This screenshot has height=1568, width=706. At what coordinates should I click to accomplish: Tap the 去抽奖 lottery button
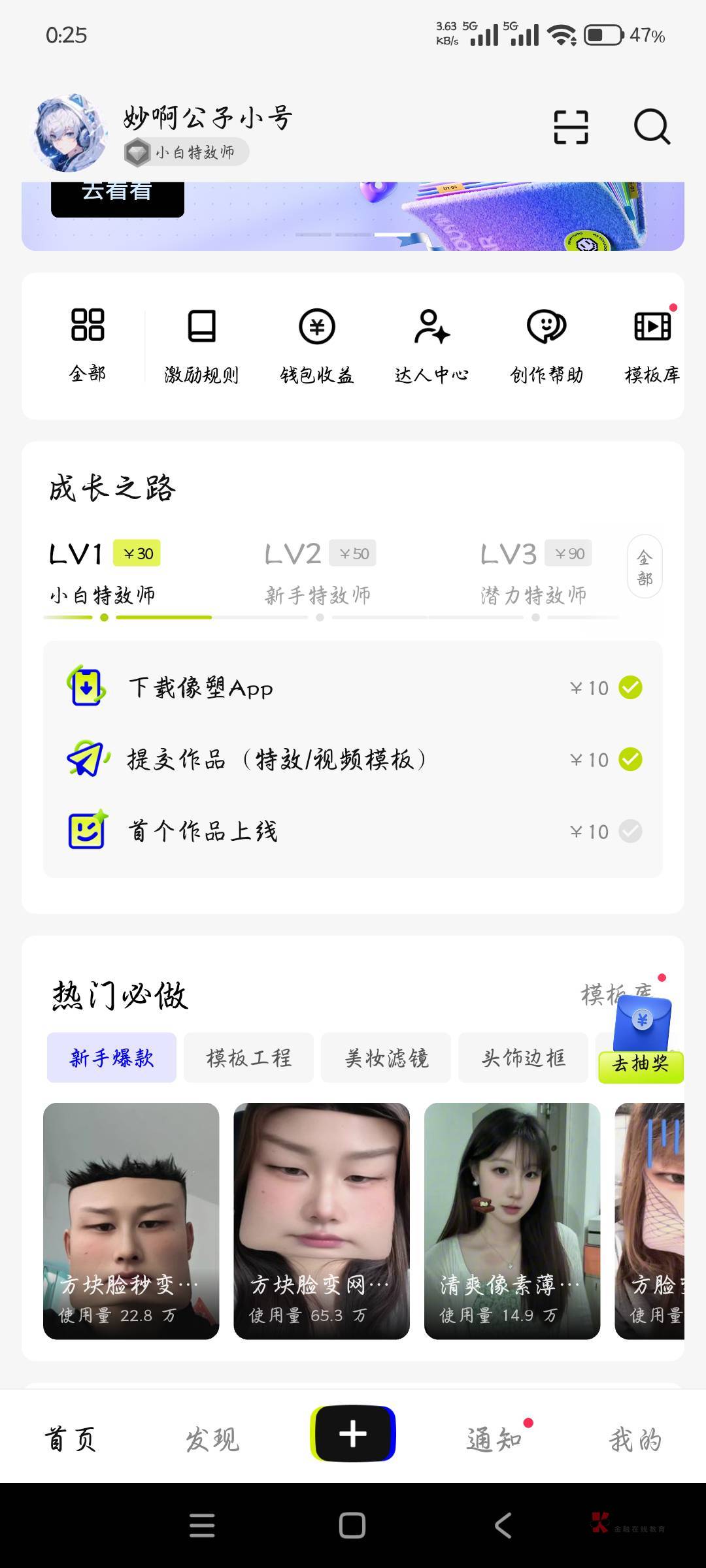tap(641, 1065)
